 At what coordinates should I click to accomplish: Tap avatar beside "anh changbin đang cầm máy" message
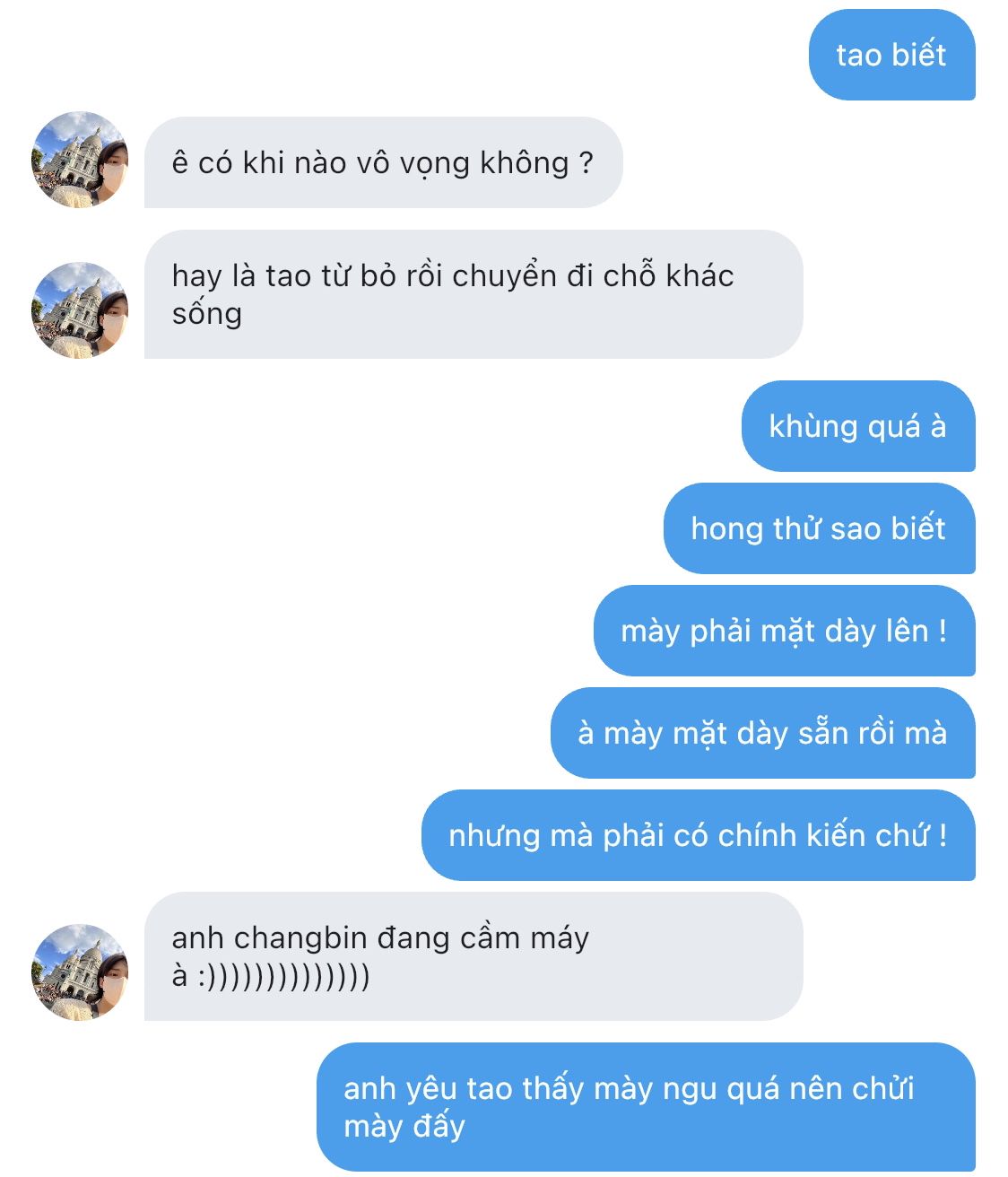80,972
